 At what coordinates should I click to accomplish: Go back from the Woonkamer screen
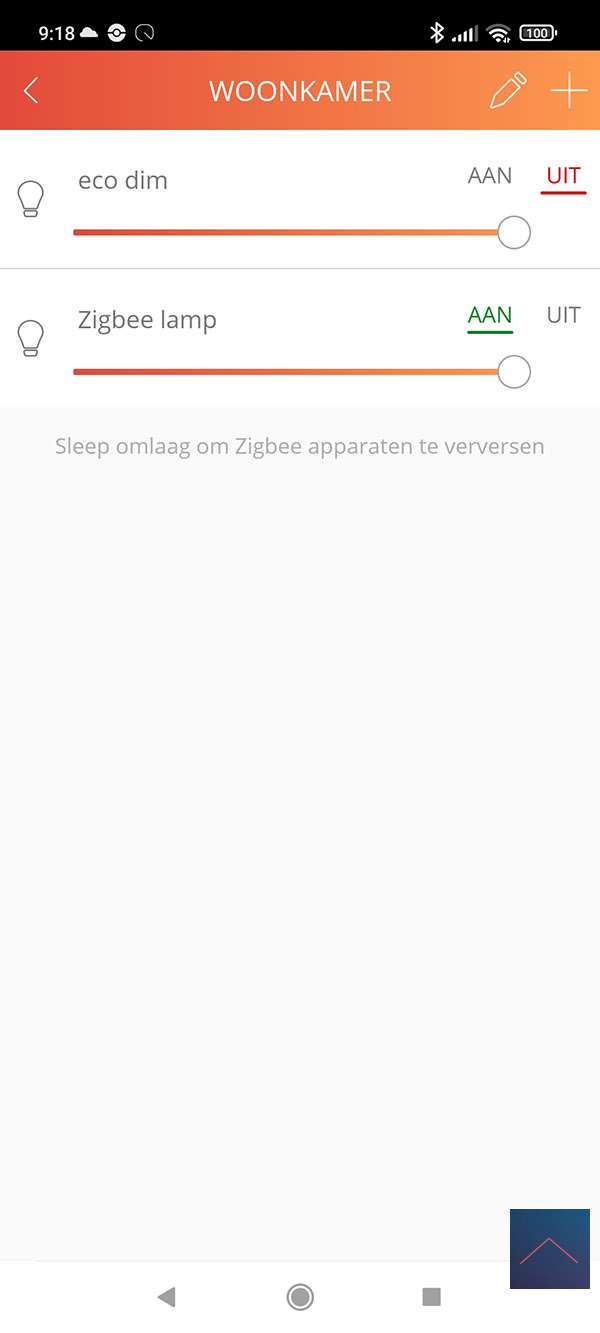[31, 91]
